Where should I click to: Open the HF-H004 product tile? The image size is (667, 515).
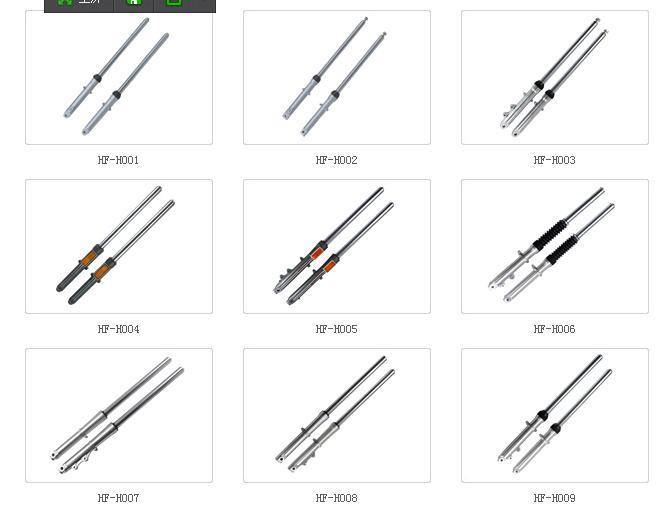pyautogui.click(x=118, y=246)
